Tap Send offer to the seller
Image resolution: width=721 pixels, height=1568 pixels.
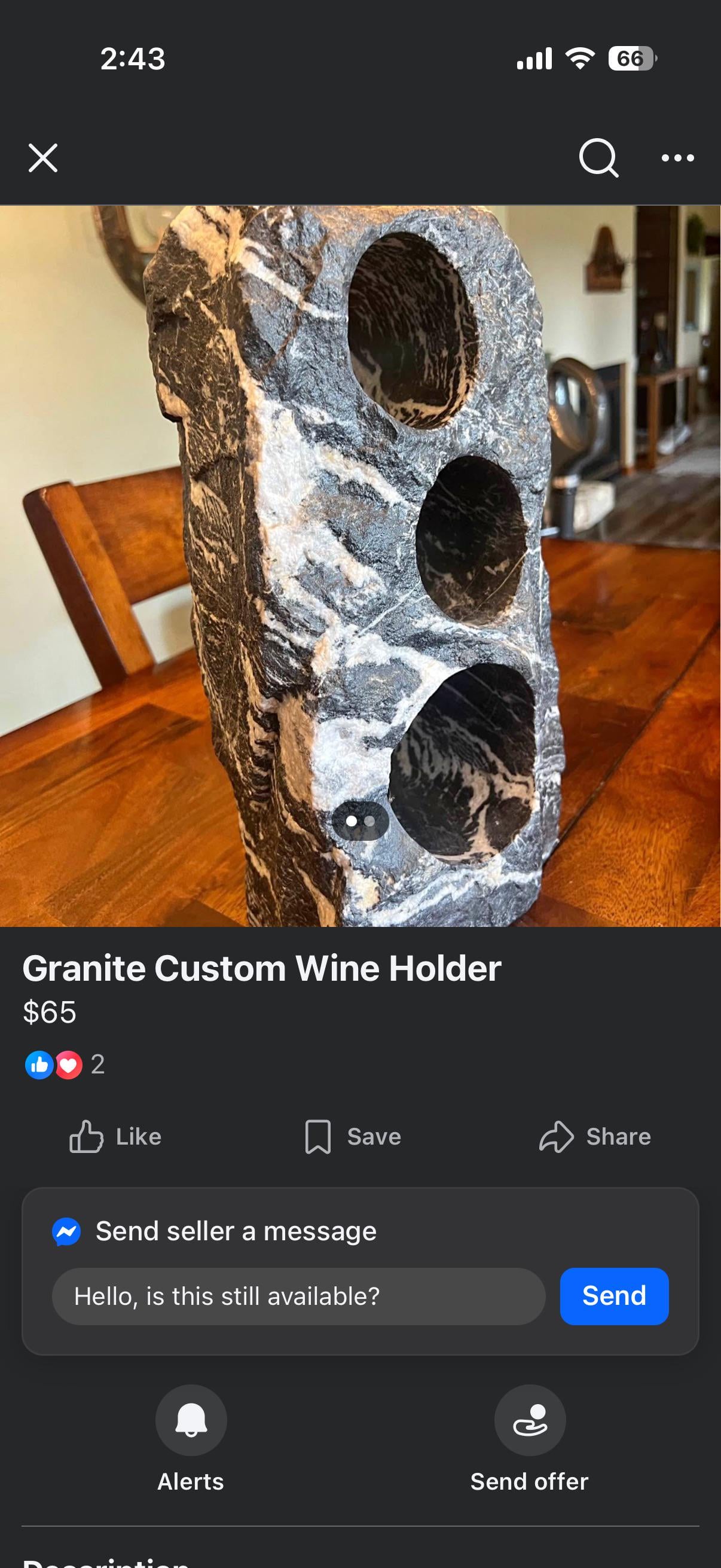pyautogui.click(x=529, y=1421)
